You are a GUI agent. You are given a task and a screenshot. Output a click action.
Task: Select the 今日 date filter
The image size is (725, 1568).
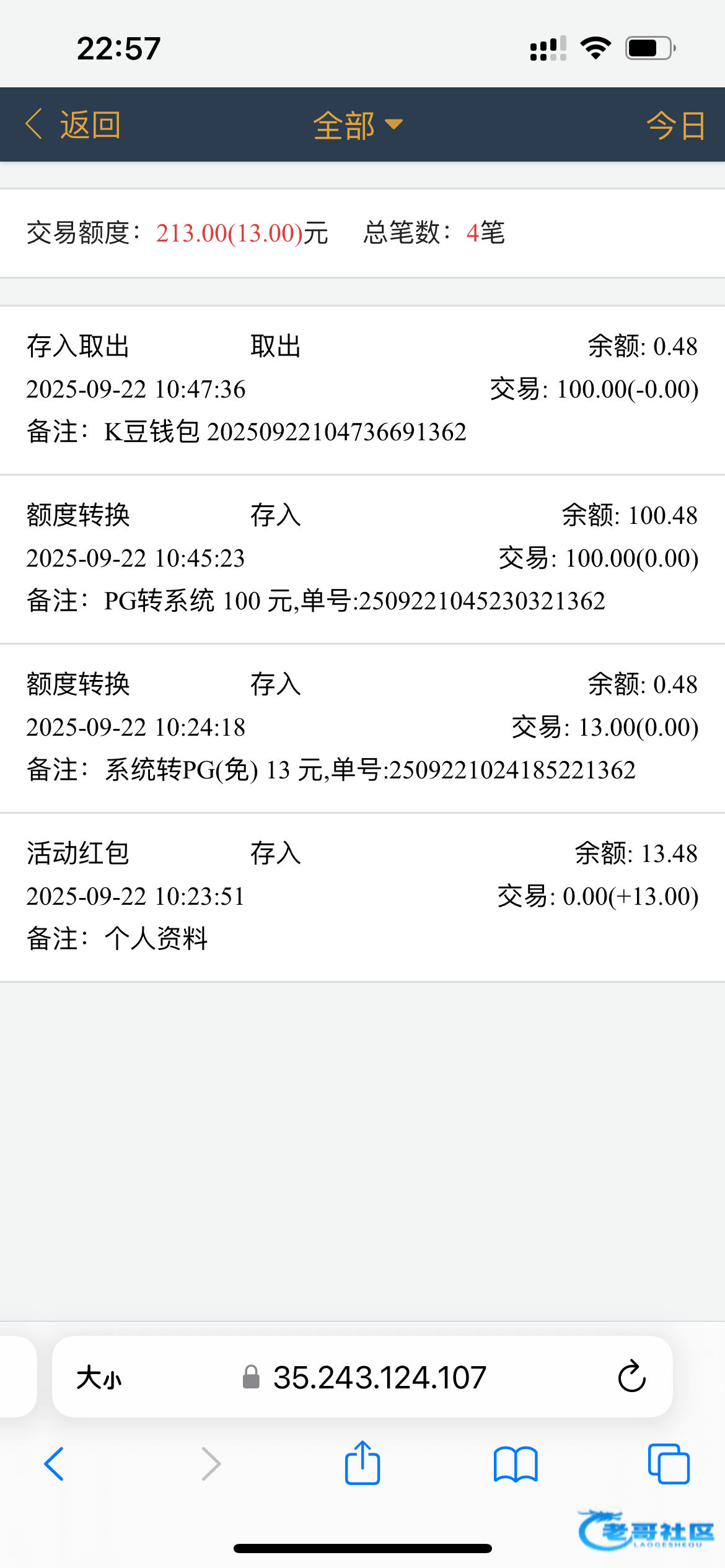(675, 126)
